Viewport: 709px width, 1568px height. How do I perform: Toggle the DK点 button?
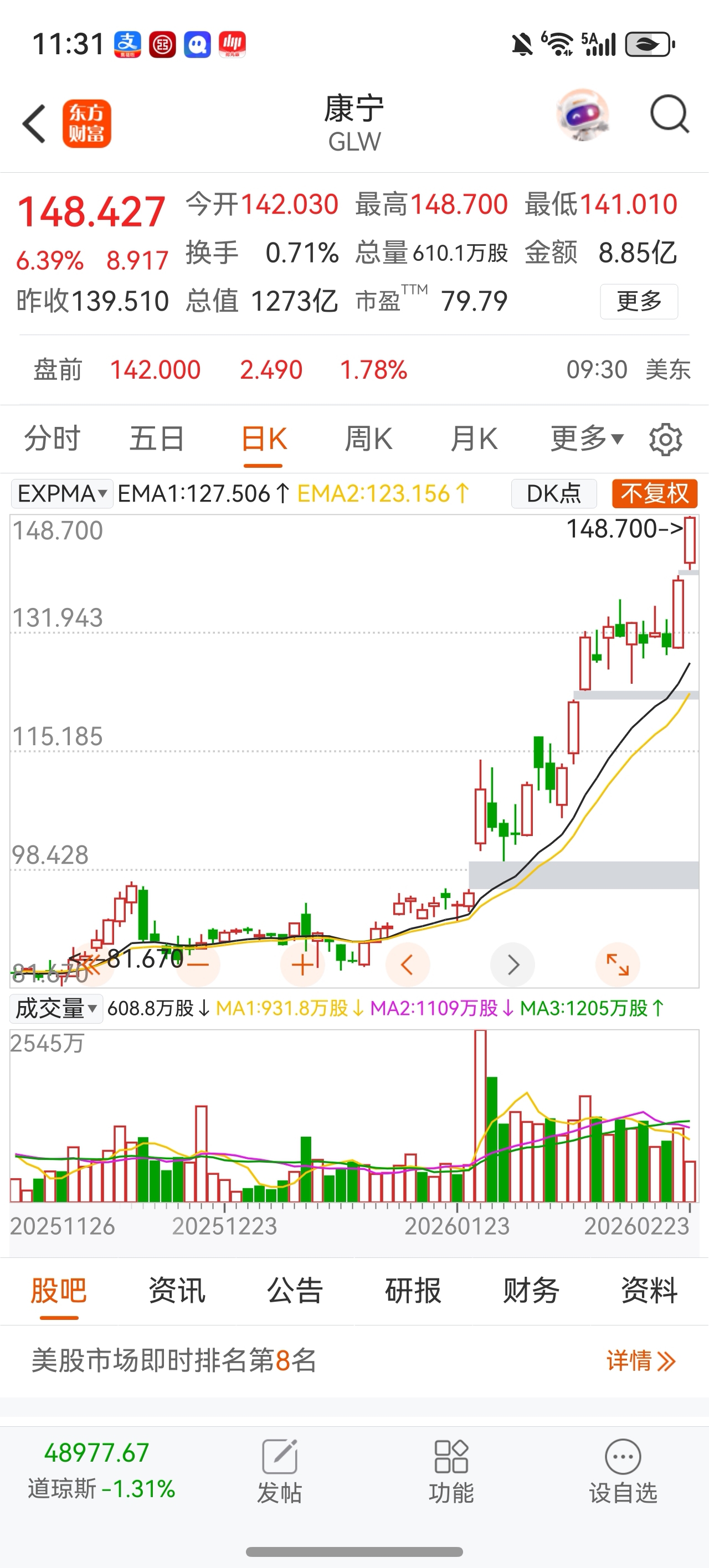553,493
